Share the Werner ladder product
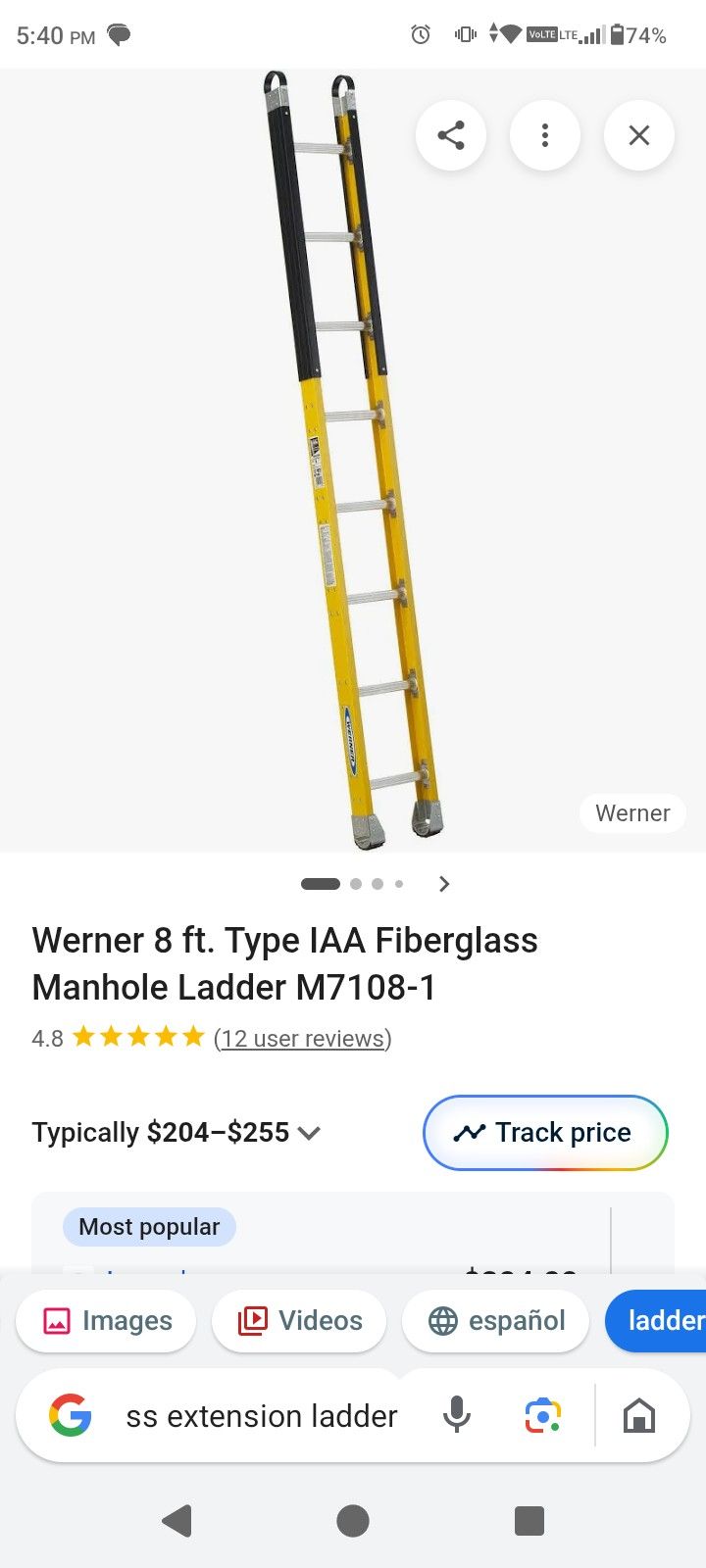The image size is (706, 1568). (x=451, y=135)
